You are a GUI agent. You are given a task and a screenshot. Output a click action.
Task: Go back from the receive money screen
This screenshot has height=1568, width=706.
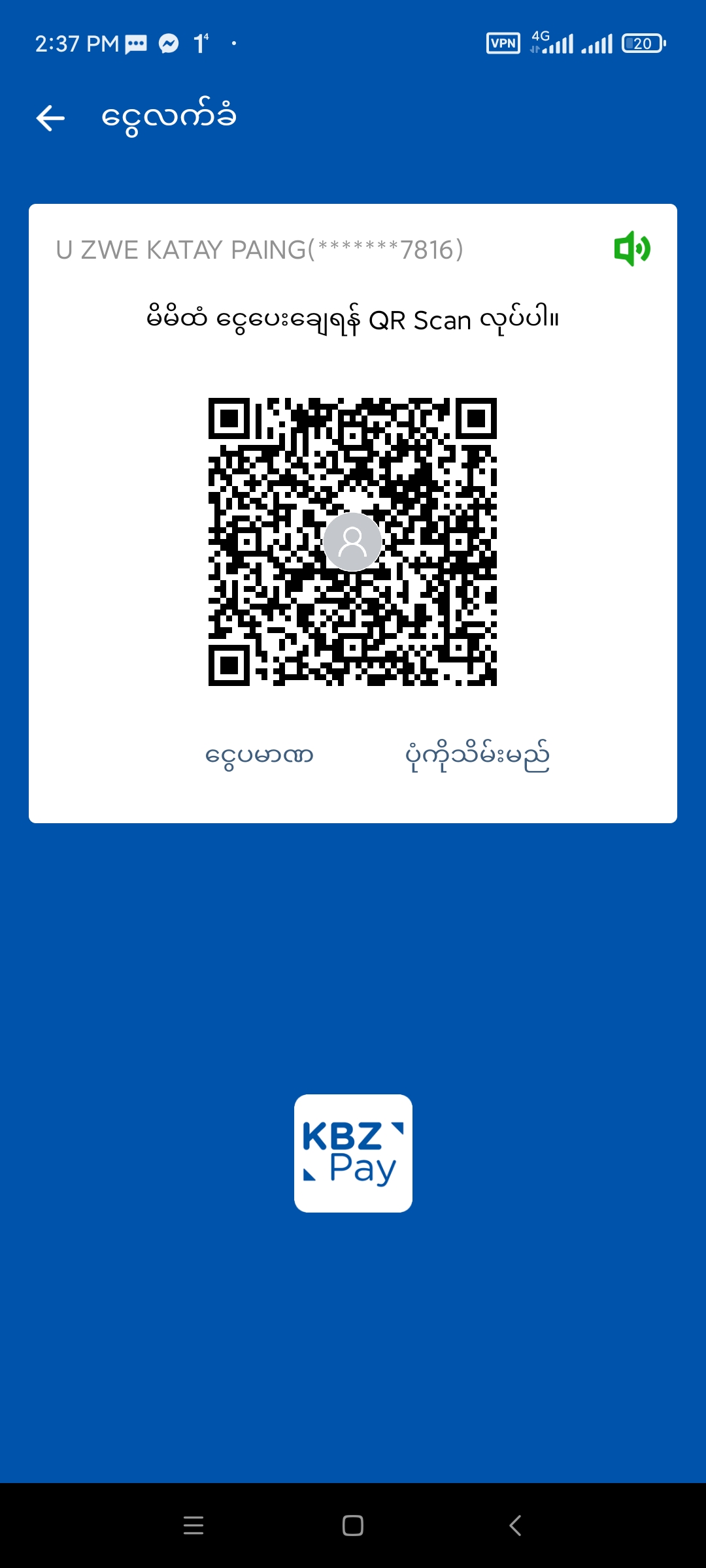click(50, 118)
